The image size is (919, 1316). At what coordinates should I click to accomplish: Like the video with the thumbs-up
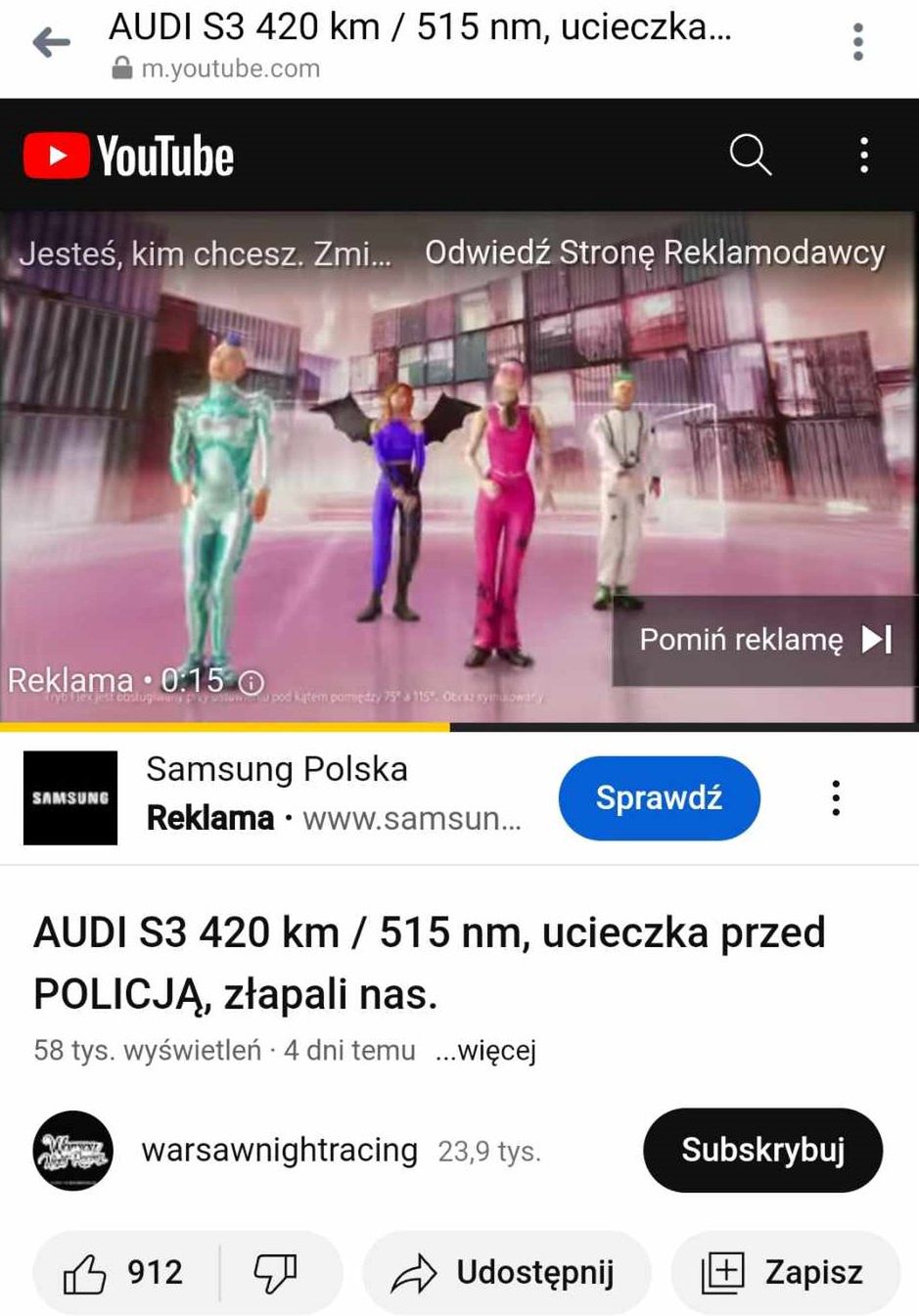coord(89,1273)
